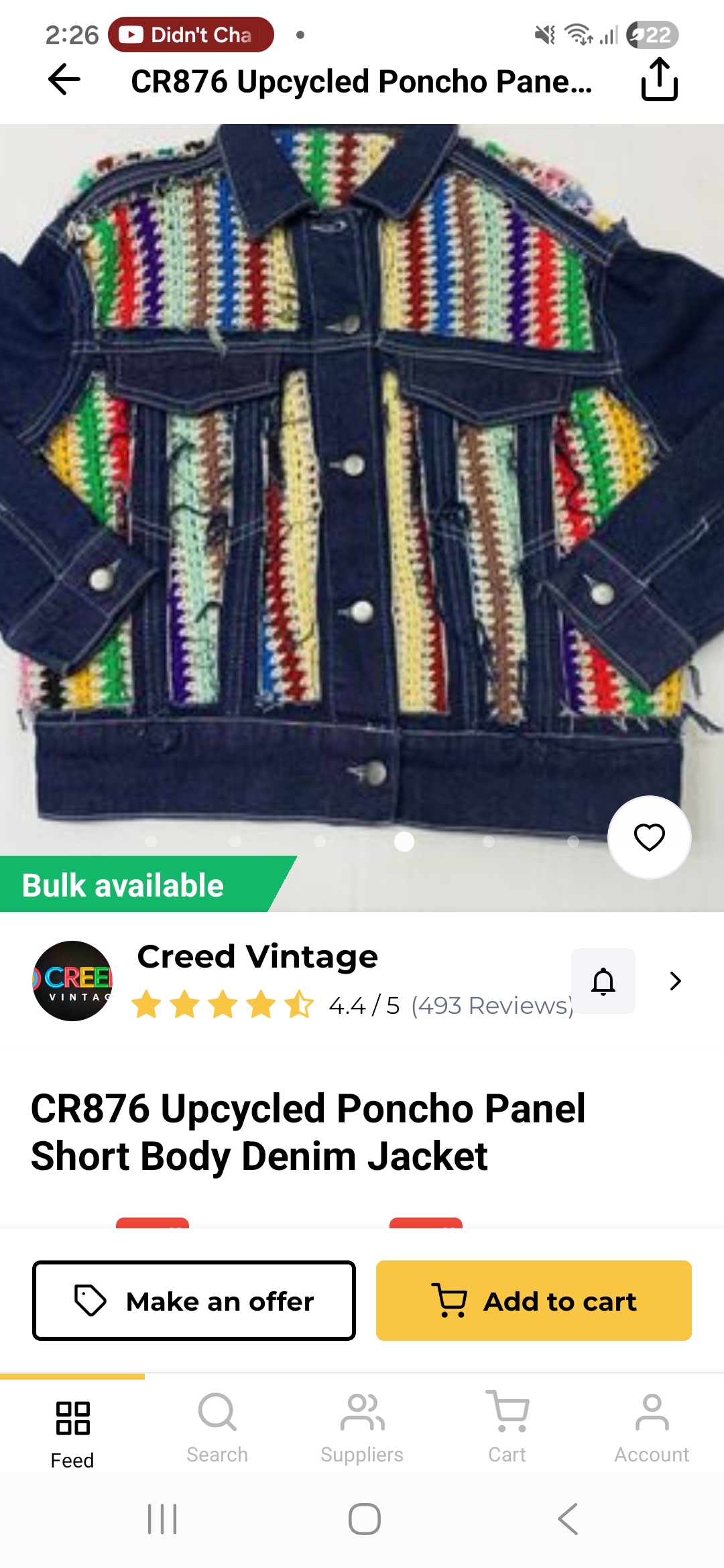Go back using the top arrow
724x1568 pixels.
click(64, 80)
